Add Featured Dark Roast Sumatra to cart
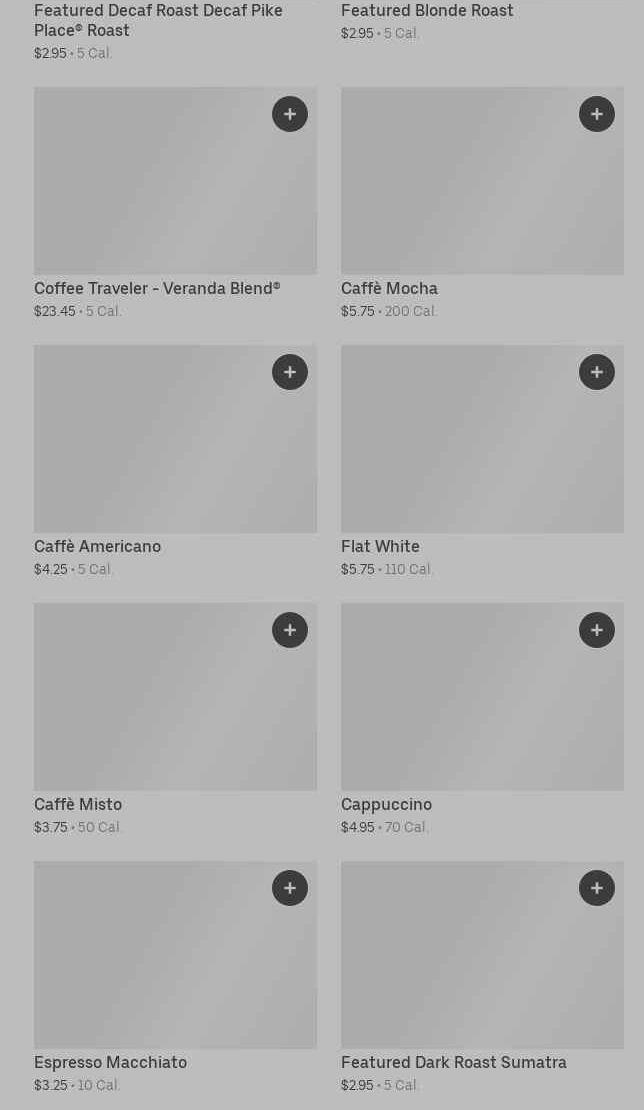This screenshot has width=644, height=1110. (x=597, y=888)
